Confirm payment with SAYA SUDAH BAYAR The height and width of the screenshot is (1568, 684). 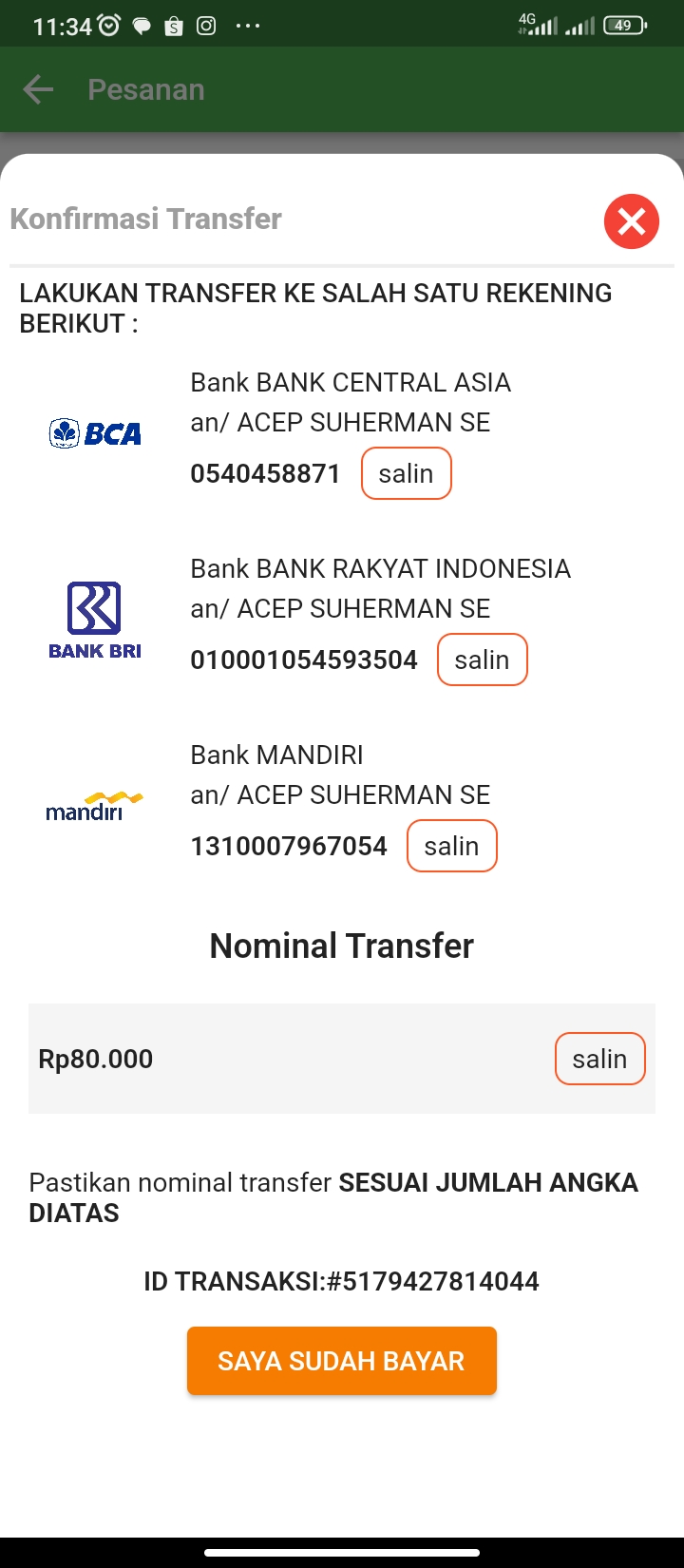pyautogui.click(x=342, y=1361)
